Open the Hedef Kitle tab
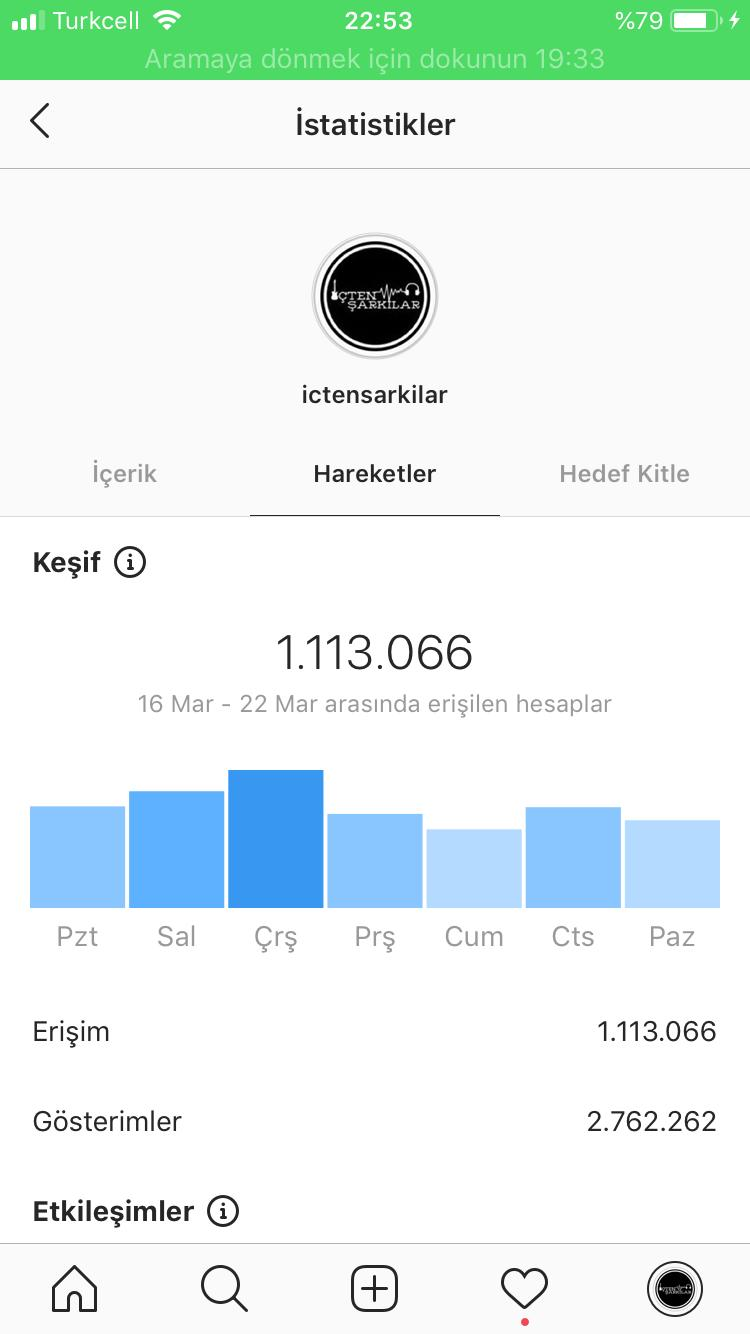Image resolution: width=750 pixels, height=1334 pixels. [x=625, y=474]
